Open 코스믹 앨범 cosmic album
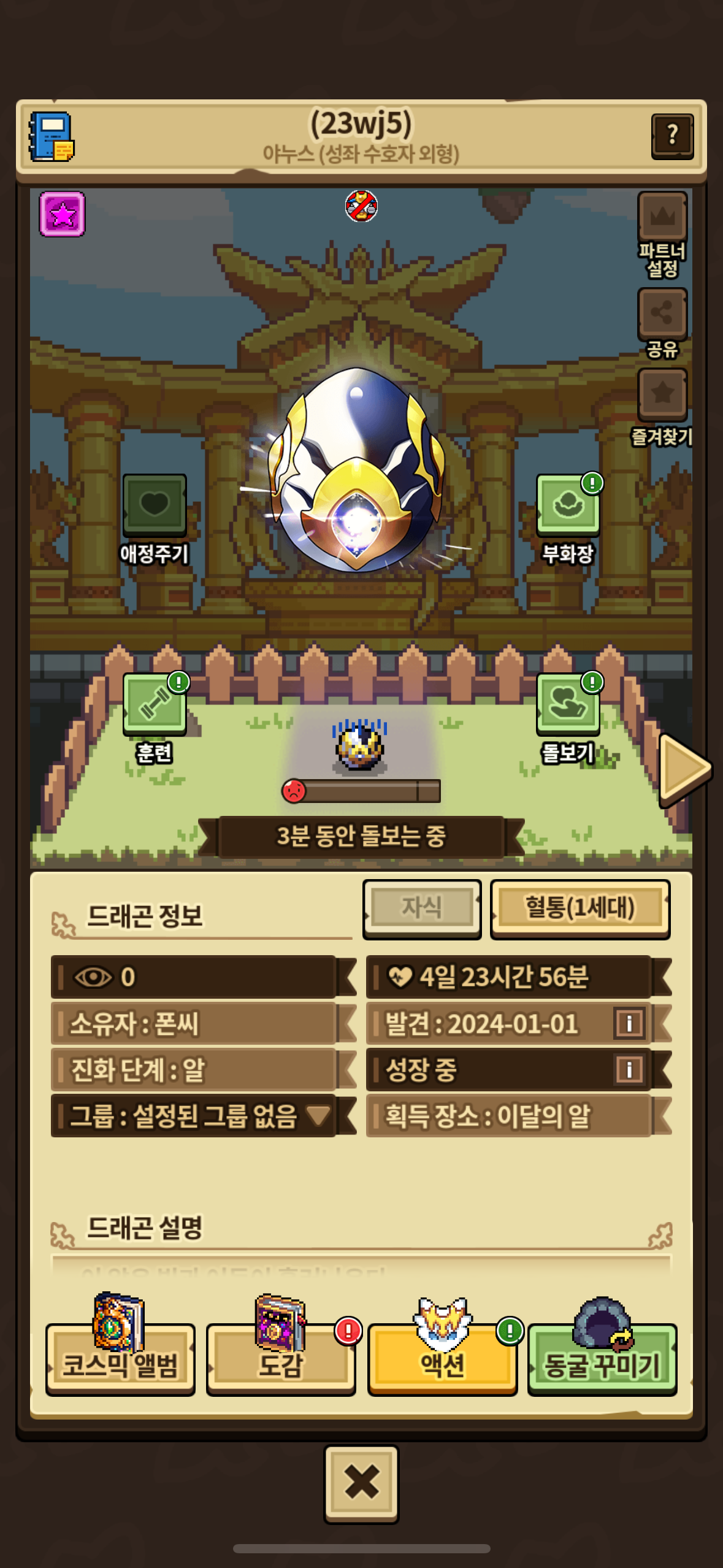This screenshot has width=723, height=1568. 120,1358
